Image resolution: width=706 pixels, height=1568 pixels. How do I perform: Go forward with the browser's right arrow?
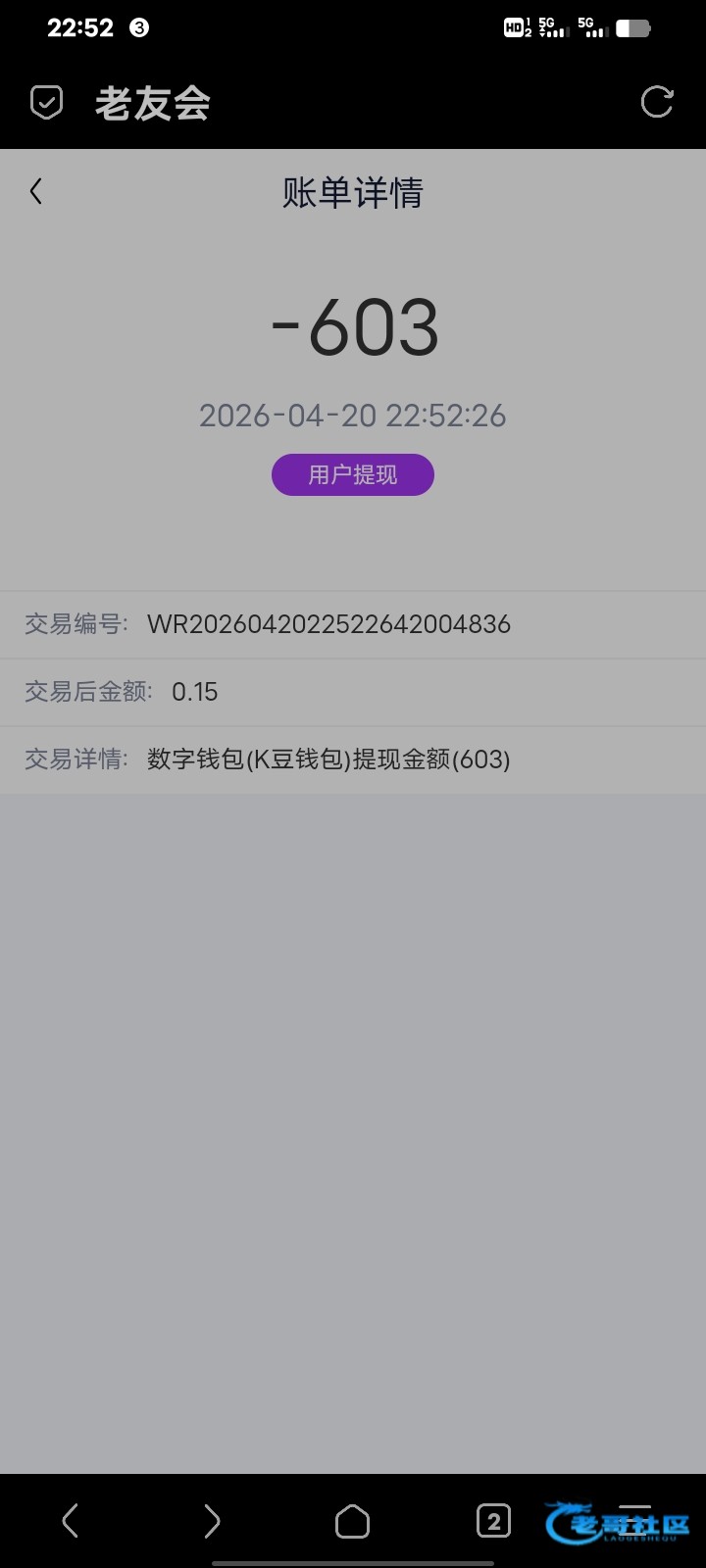pyautogui.click(x=212, y=1521)
